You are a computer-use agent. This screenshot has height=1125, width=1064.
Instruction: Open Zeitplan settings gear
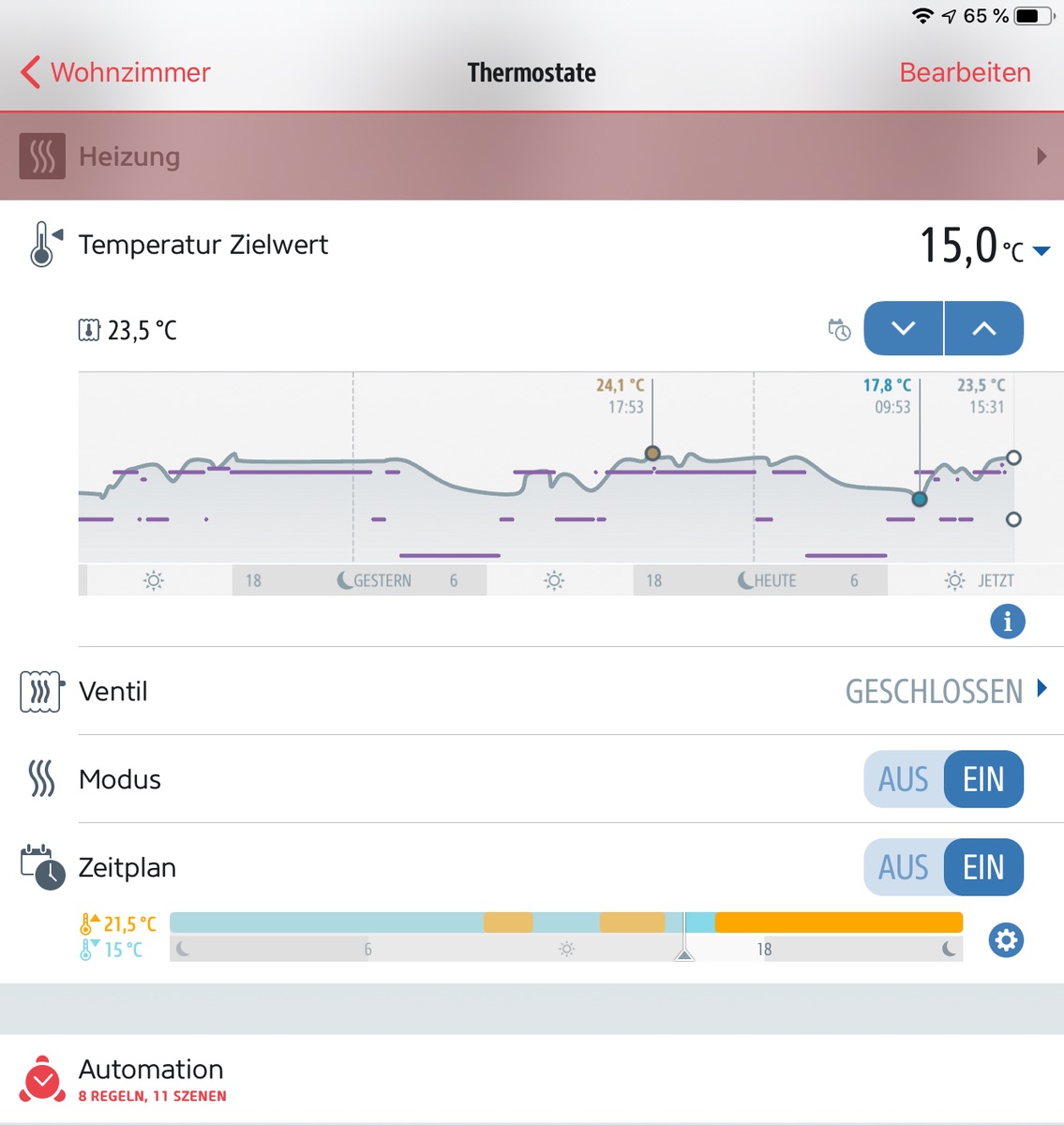pyautogui.click(x=1006, y=939)
